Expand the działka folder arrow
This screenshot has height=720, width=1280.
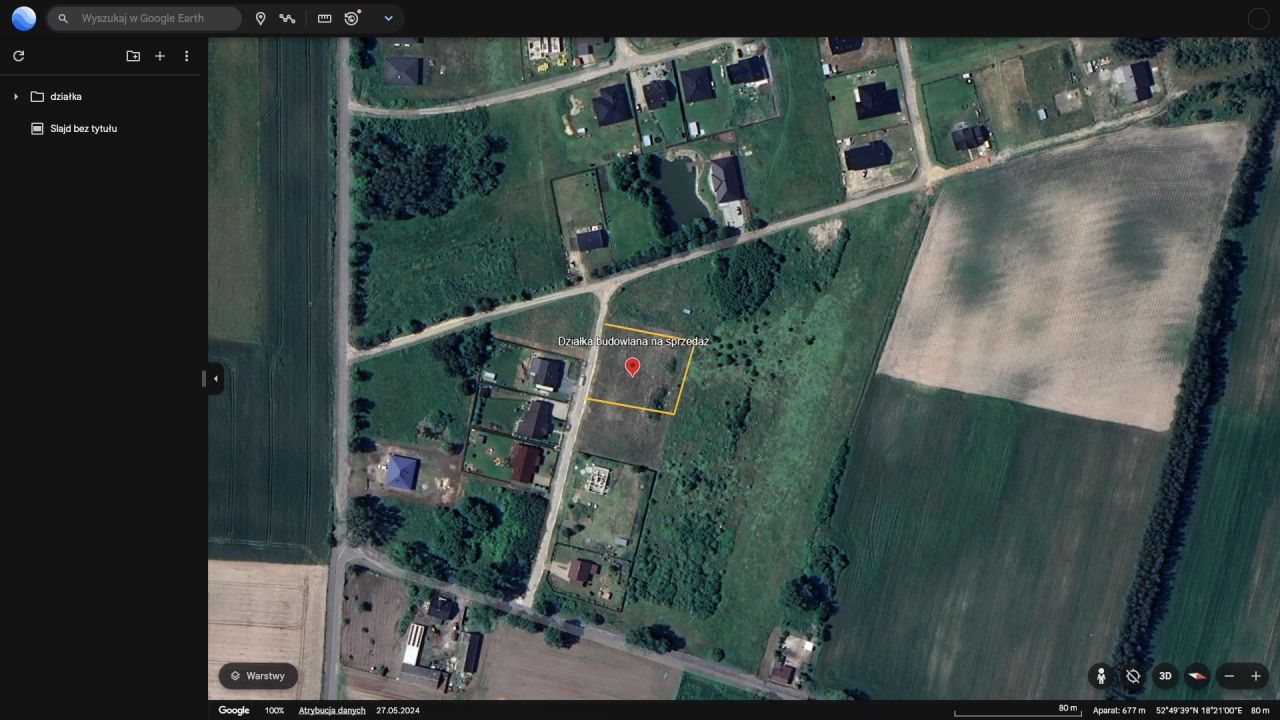(16, 97)
